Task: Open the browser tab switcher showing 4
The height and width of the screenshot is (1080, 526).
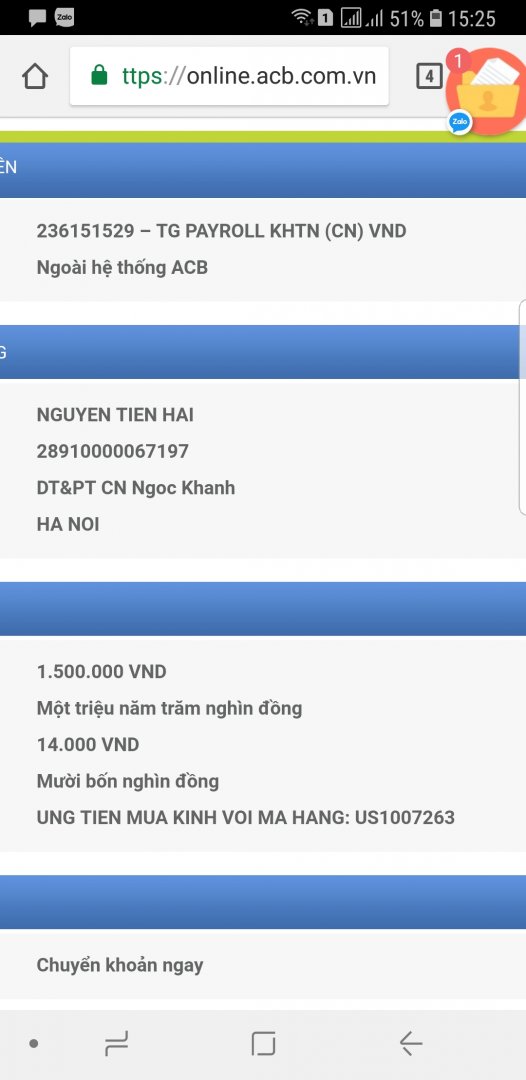Action: [x=429, y=76]
